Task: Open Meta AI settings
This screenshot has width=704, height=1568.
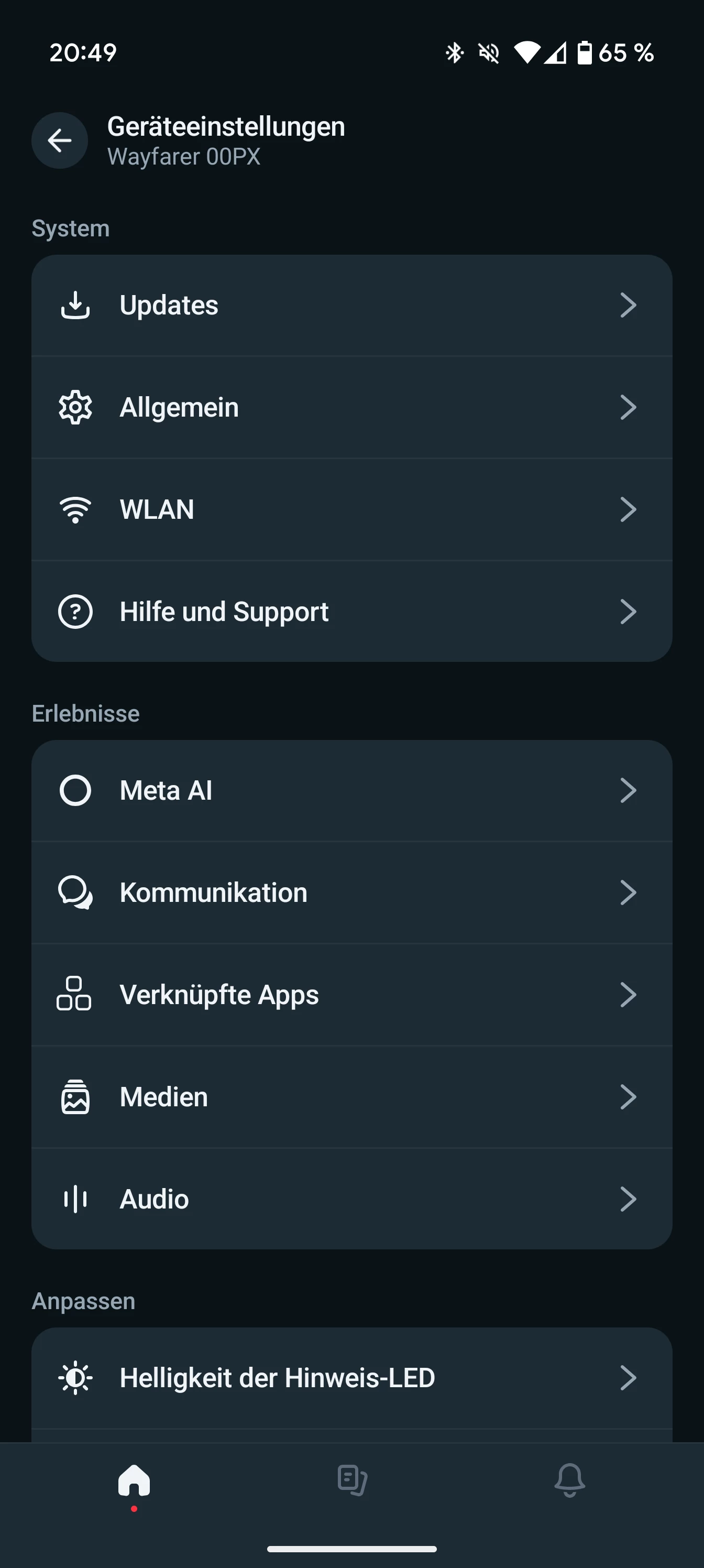Action: point(351,791)
